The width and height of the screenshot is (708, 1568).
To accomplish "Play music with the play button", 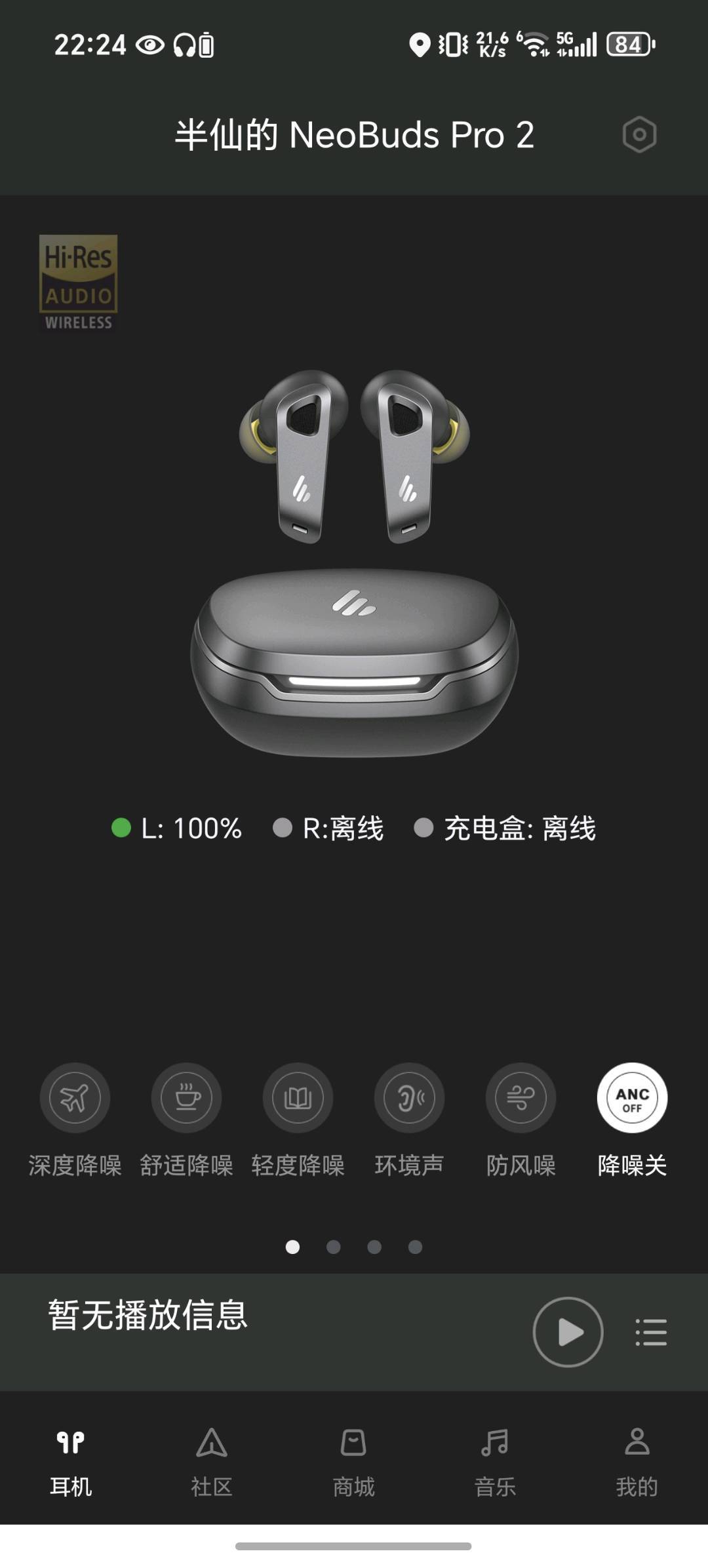I will click(x=568, y=1332).
